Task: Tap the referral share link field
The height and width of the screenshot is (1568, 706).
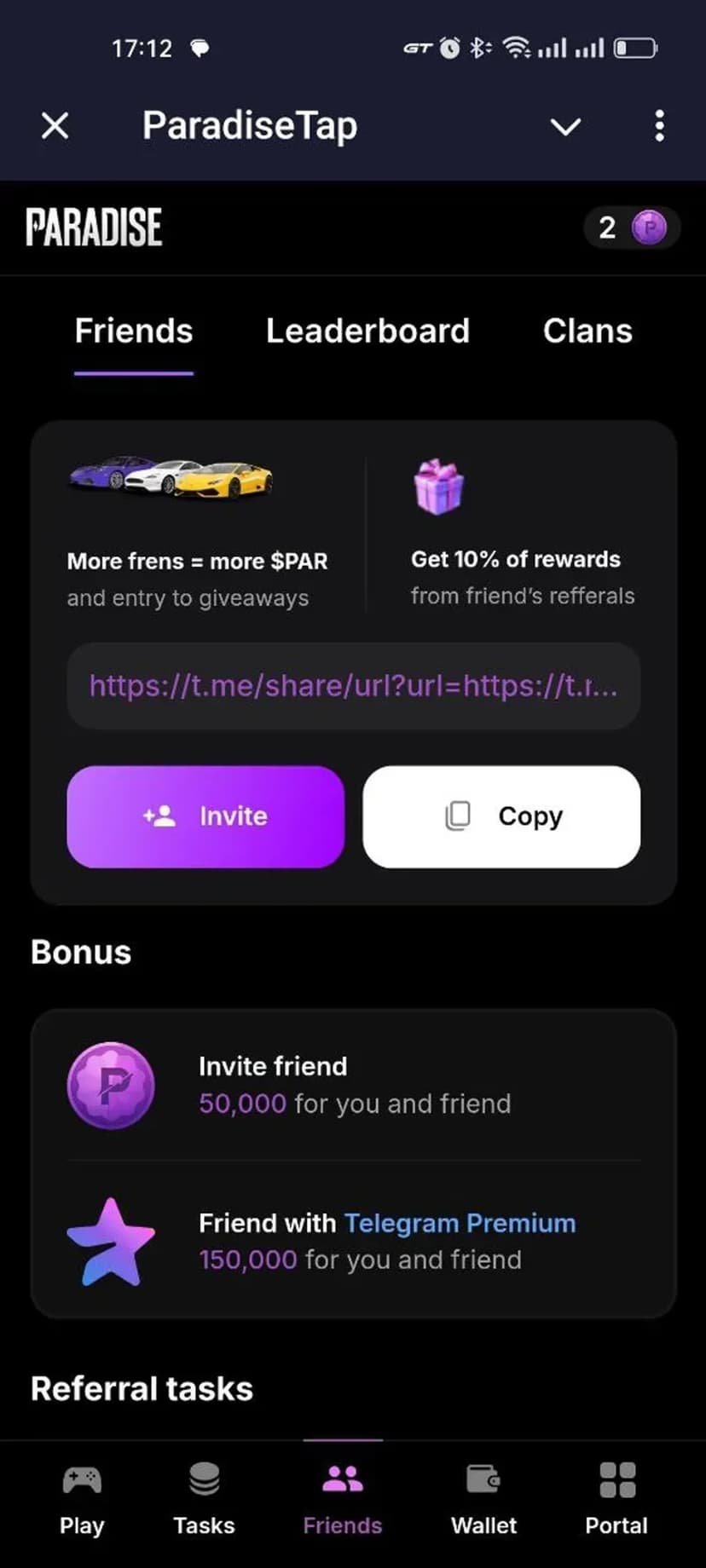Action: pos(353,686)
